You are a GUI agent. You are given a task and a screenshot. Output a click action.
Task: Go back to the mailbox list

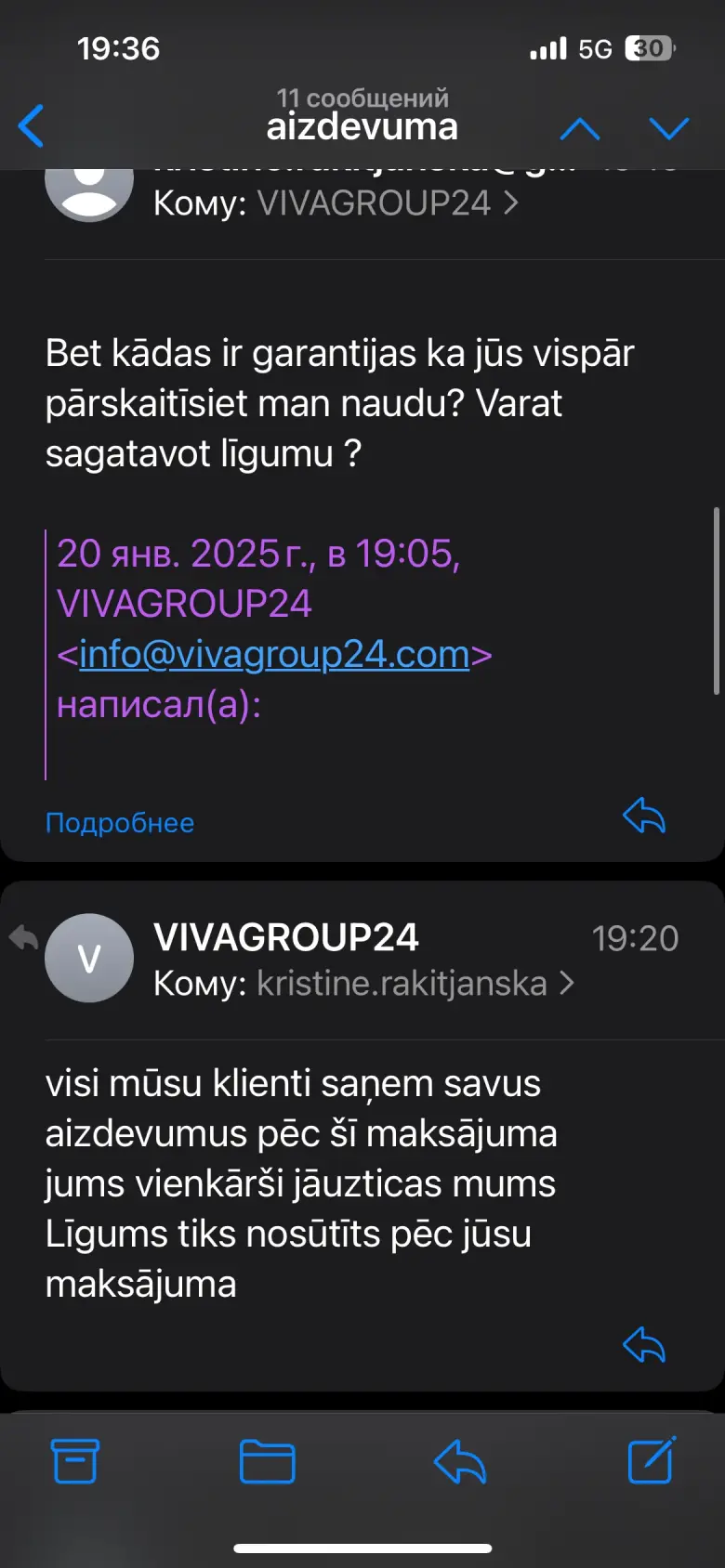coord(31,126)
